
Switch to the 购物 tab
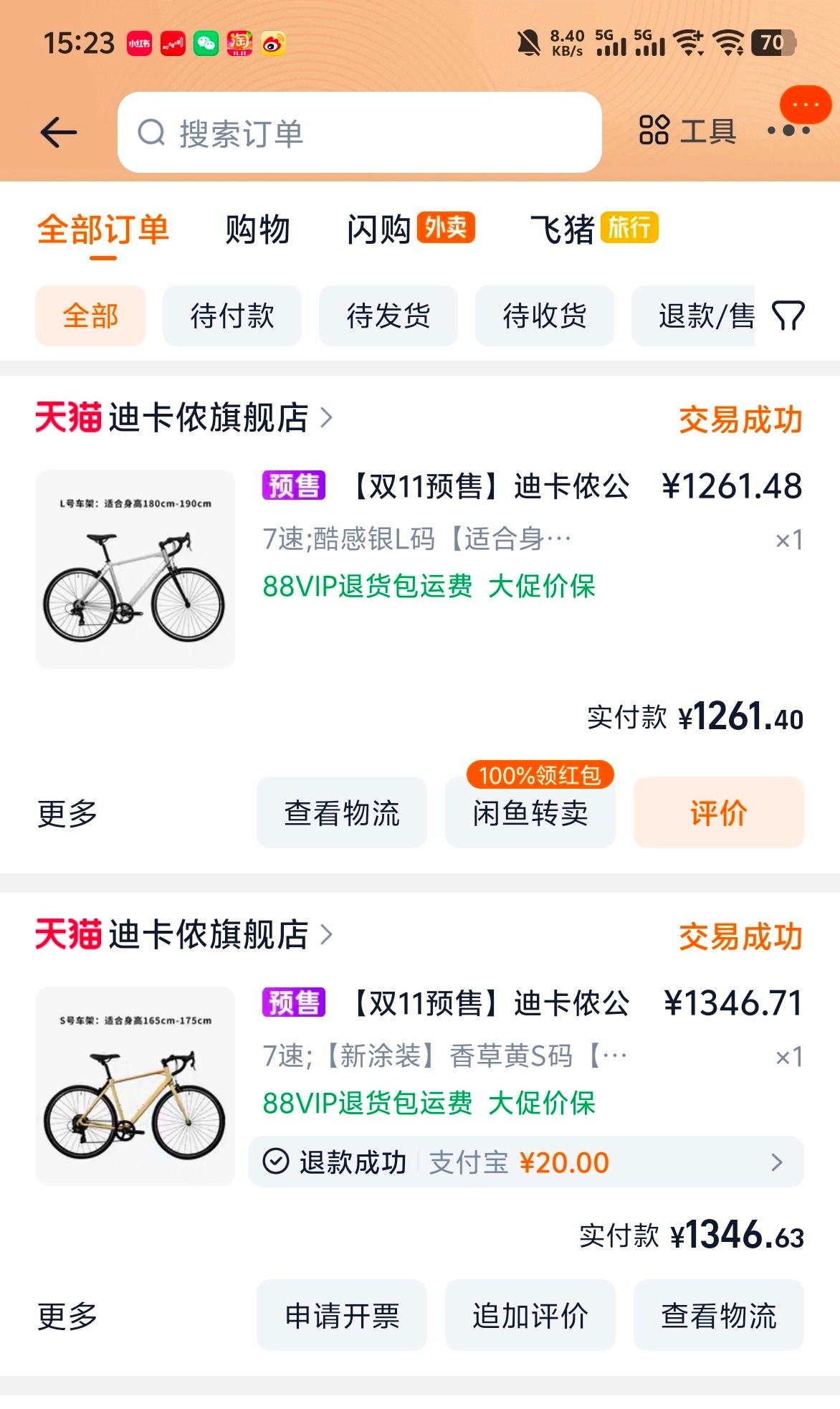[x=256, y=229]
